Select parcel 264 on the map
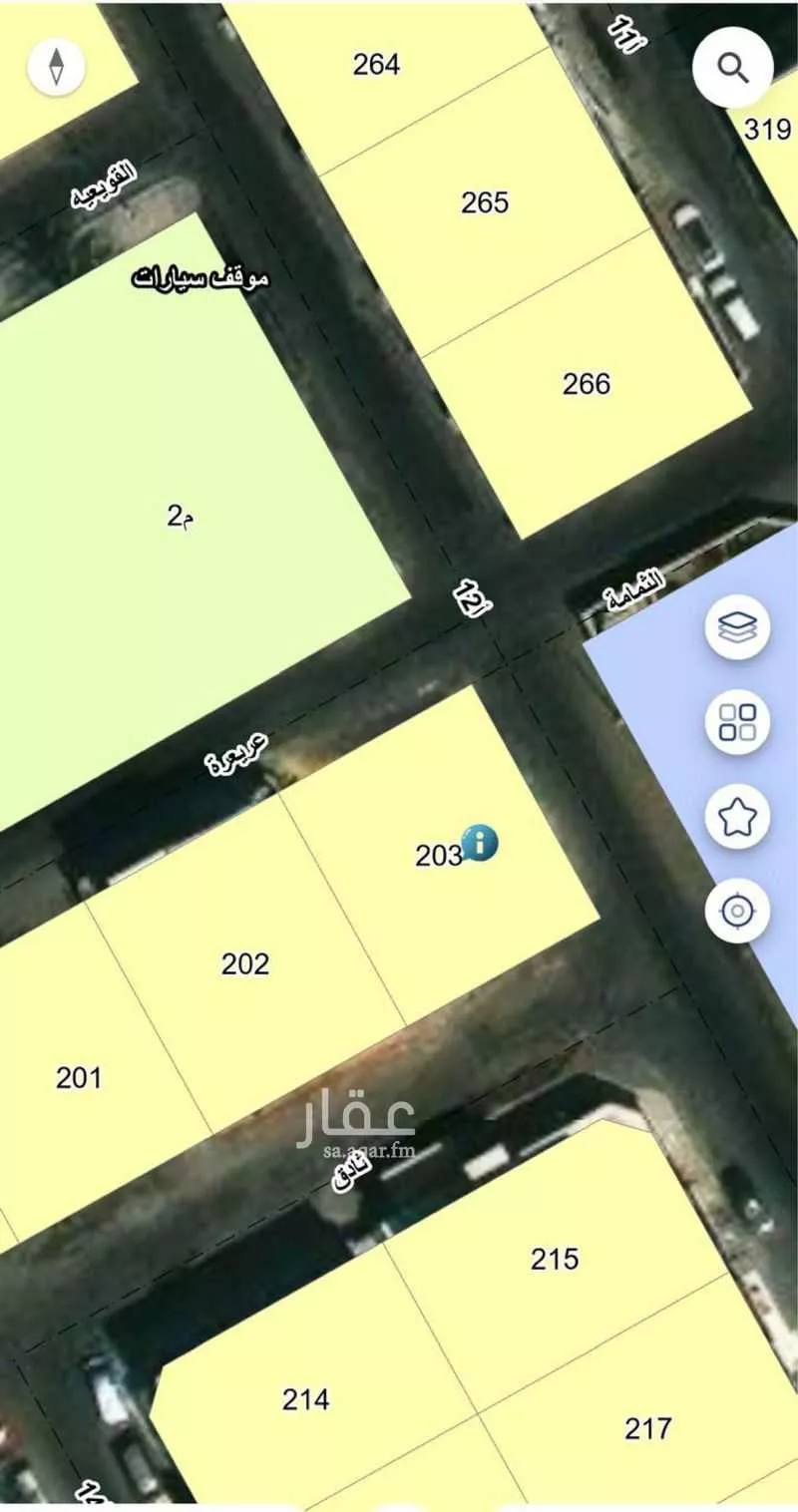 point(375,65)
